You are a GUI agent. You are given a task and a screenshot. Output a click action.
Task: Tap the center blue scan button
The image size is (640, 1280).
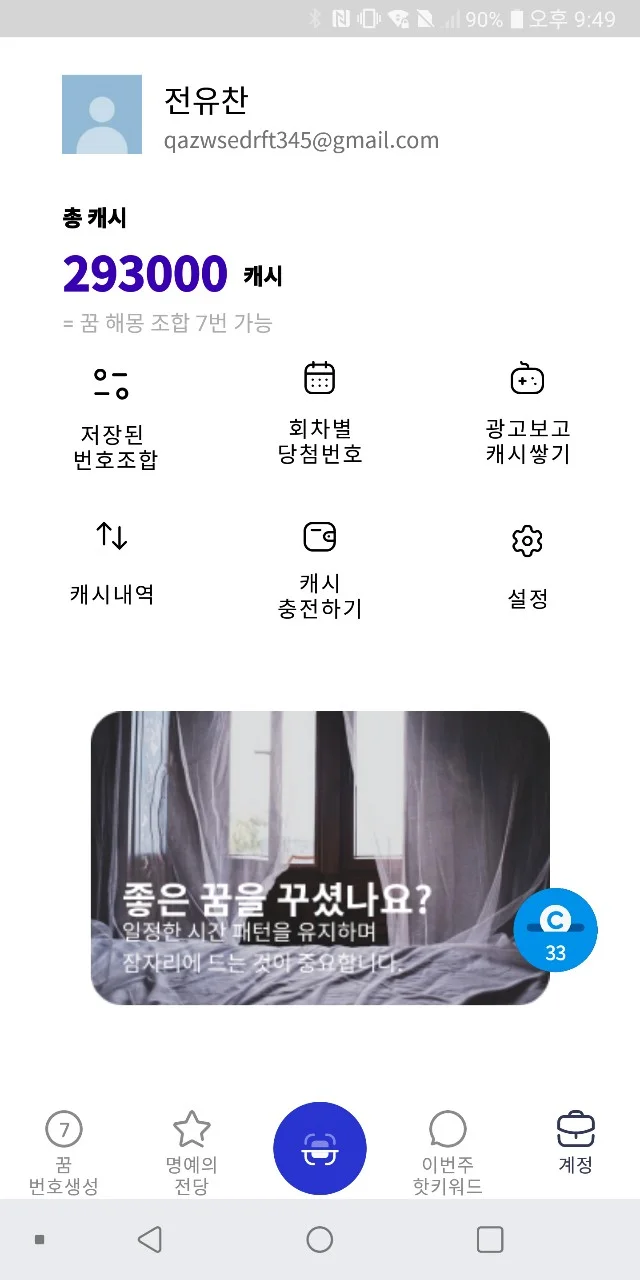[320, 1148]
